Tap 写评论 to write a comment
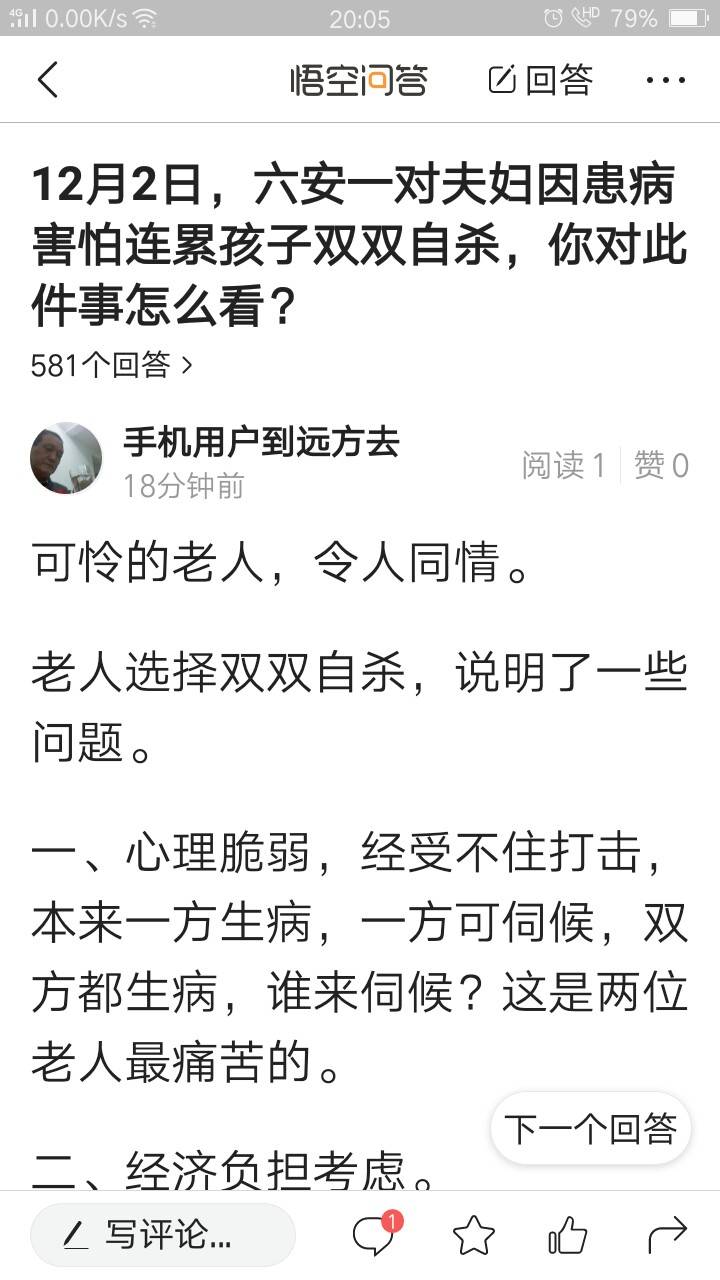The height and width of the screenshot is (1280, 720). pos(162,1235)
